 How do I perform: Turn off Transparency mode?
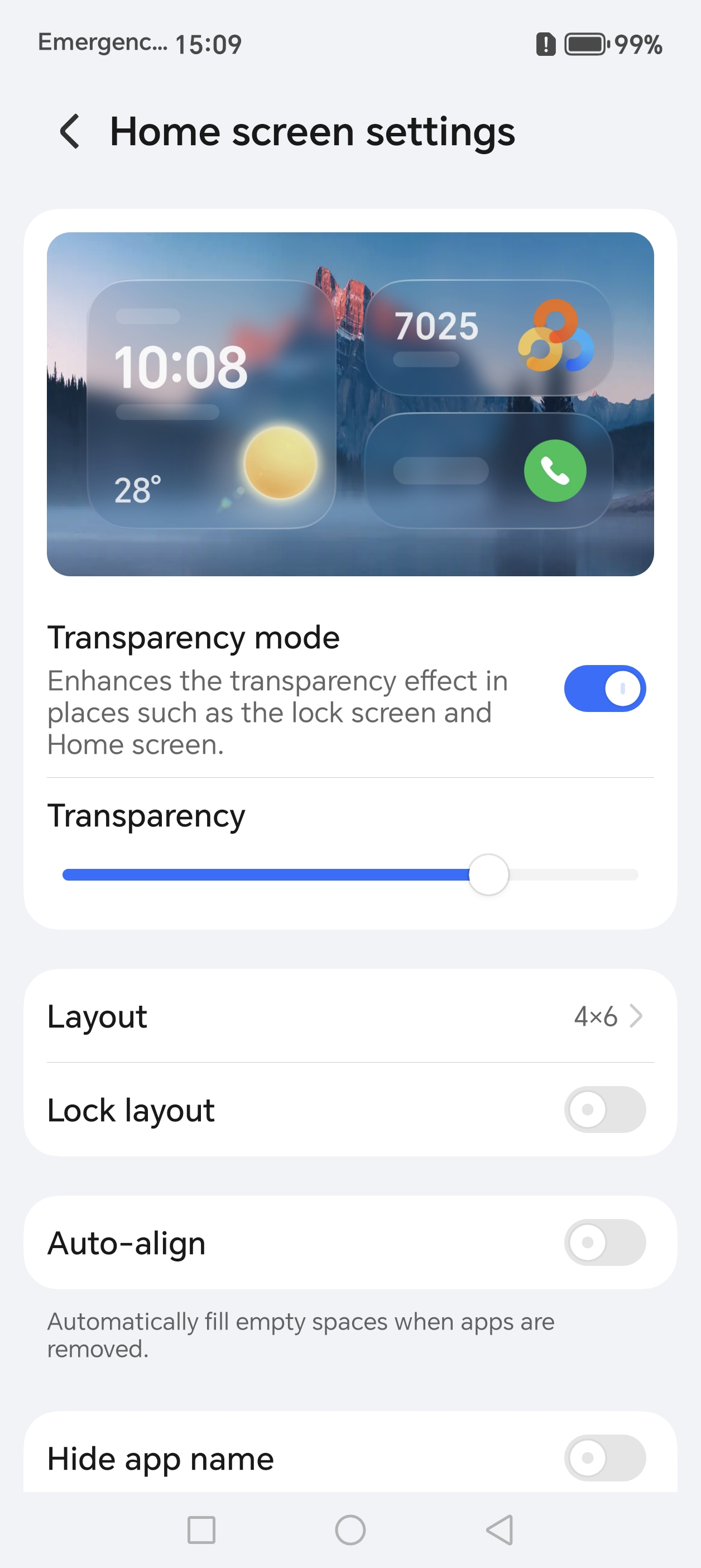[604, 689]
